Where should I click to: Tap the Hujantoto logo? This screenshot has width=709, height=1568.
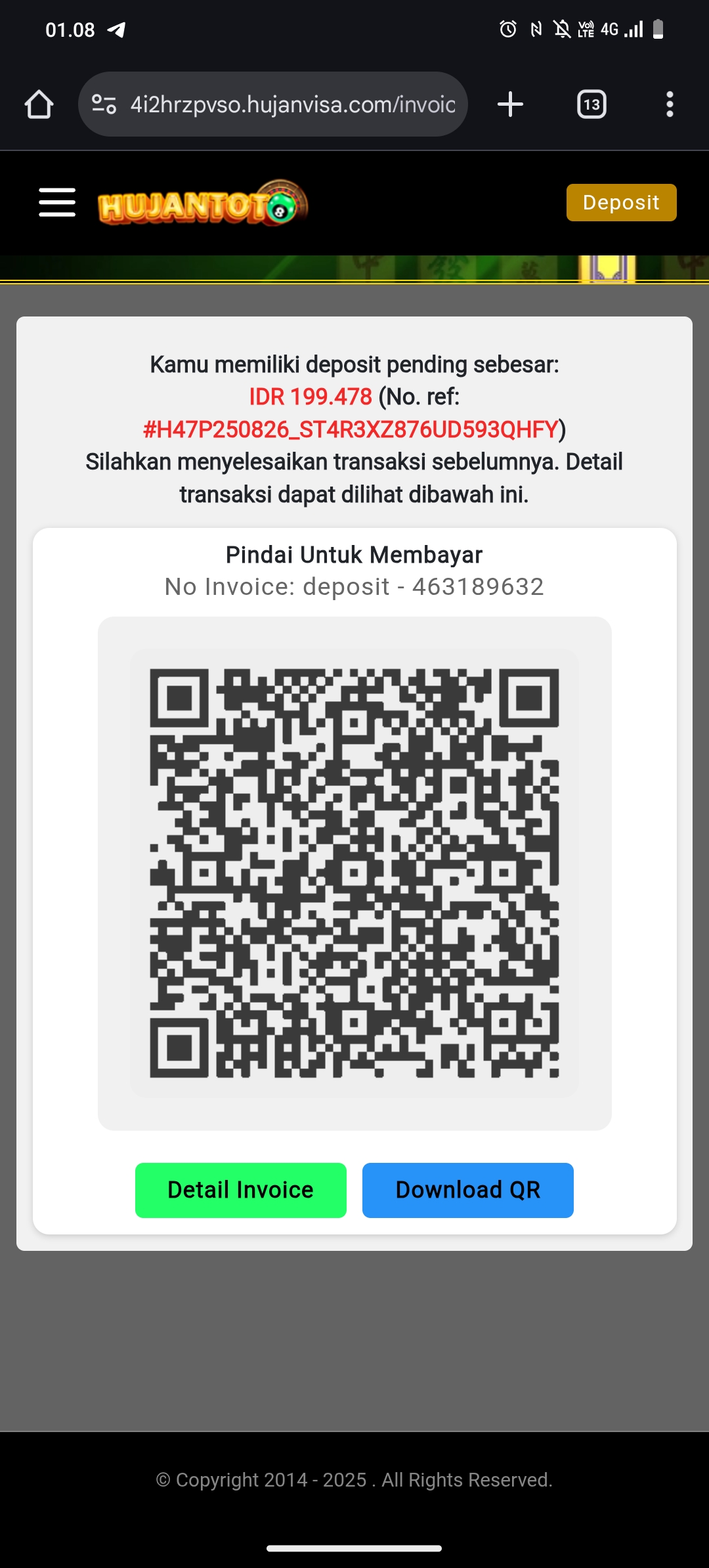tap(202, 204)
